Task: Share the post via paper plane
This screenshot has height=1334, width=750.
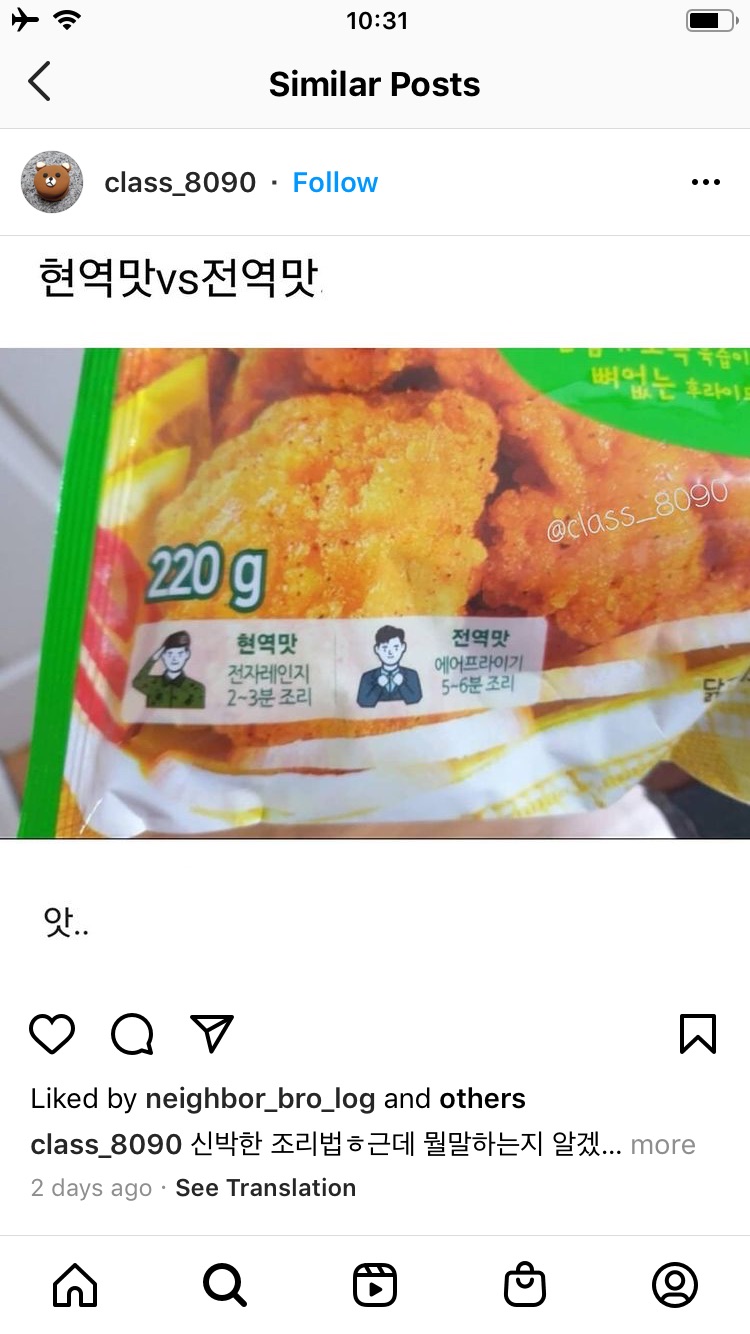Action: (x=211, y=1034)
